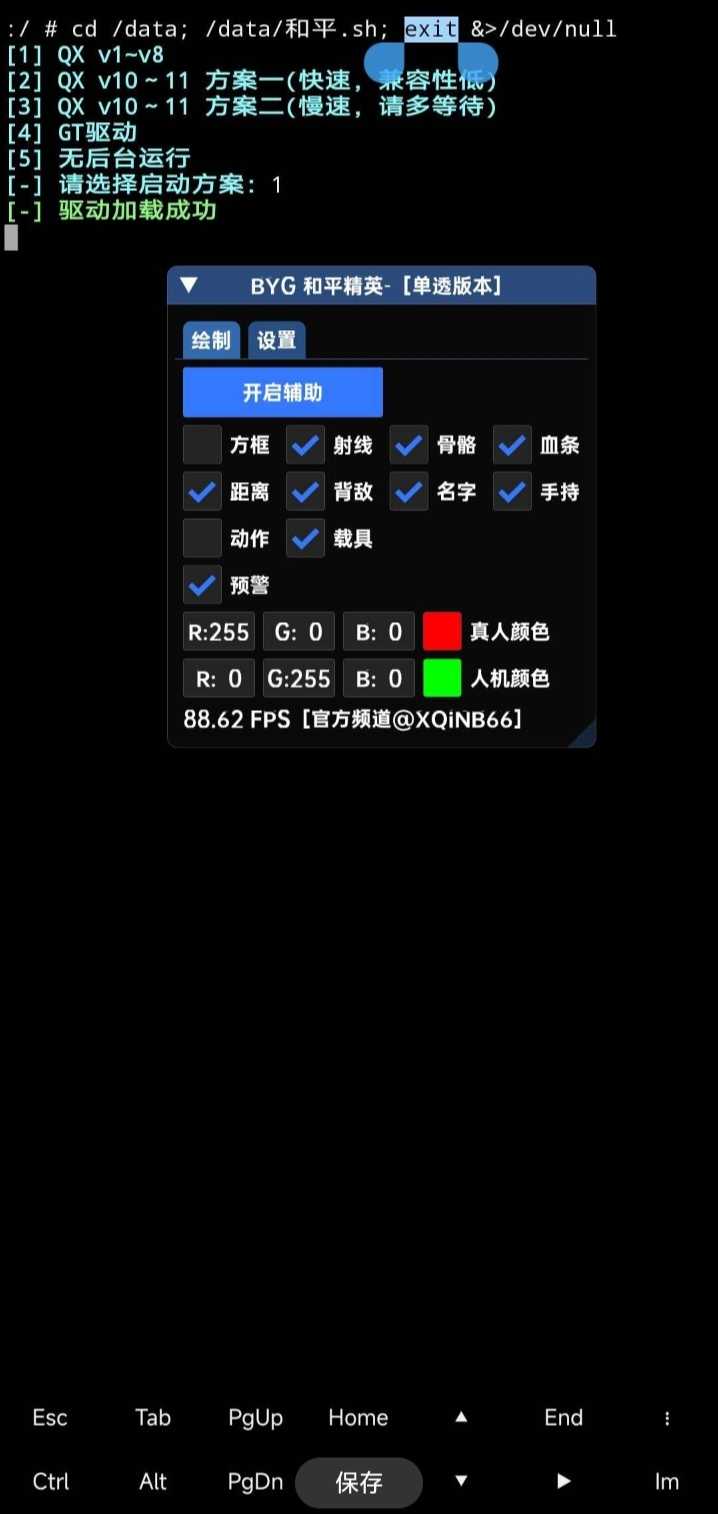Collapse the BYG overlay window triangle
Viewport: 718px width, 1514px height.
point(188,286)
